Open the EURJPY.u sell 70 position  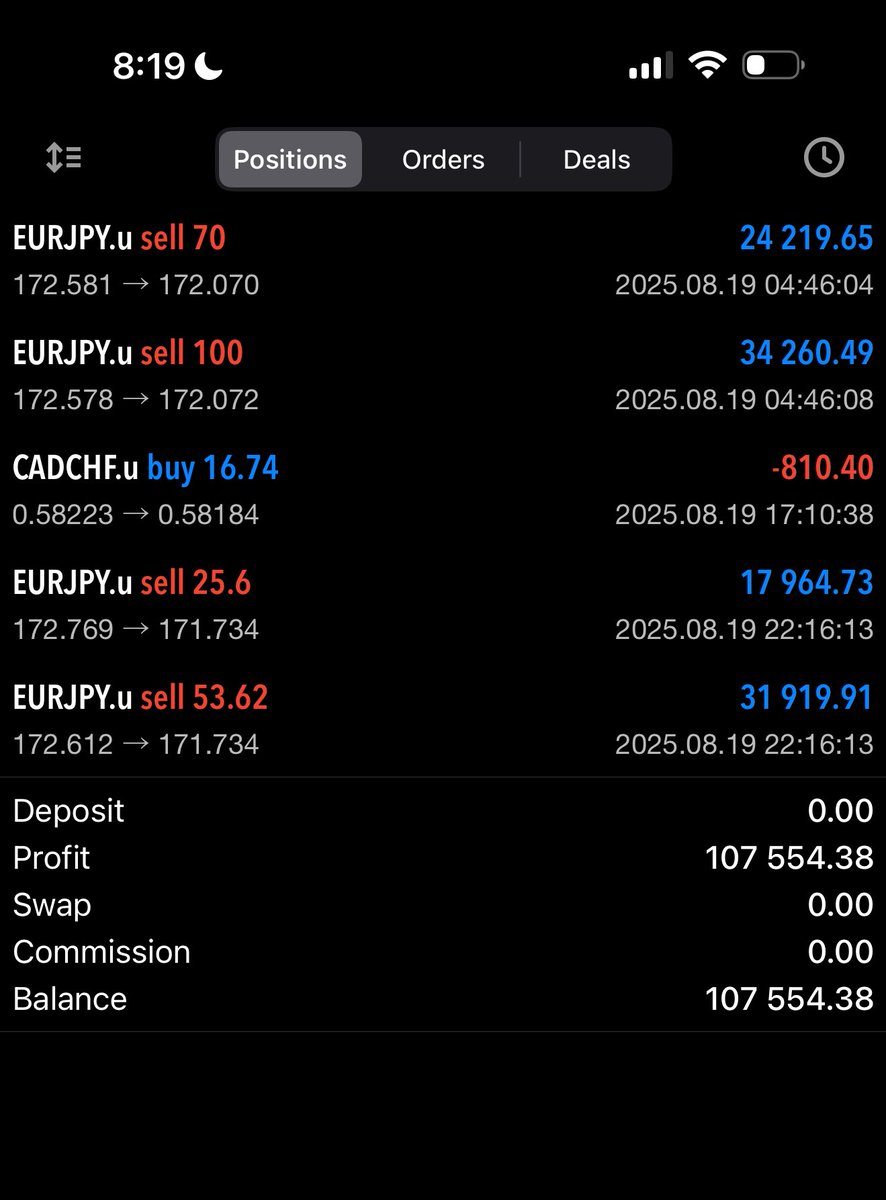tap(443, 261)
